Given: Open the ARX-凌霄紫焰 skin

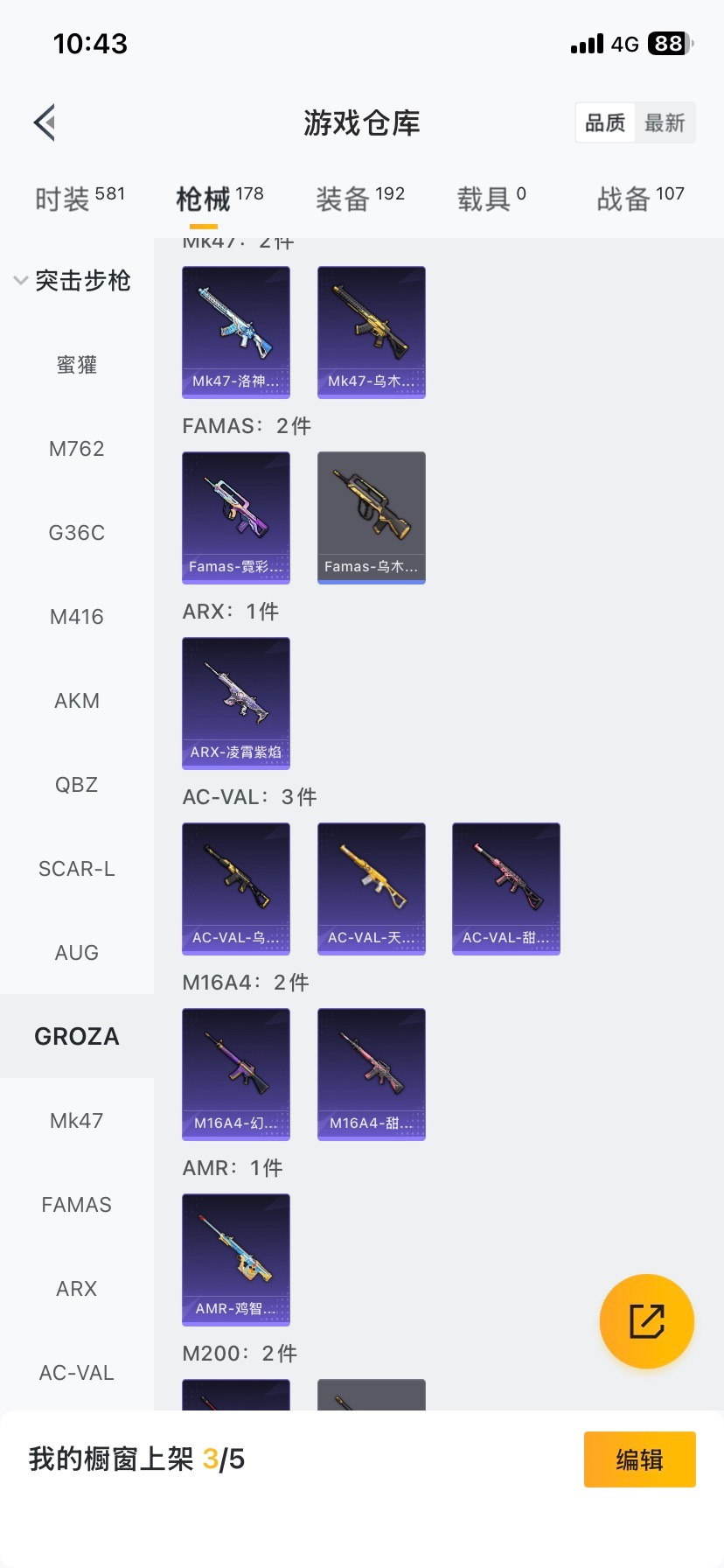Looking at the screenshot, I should 236,703.
